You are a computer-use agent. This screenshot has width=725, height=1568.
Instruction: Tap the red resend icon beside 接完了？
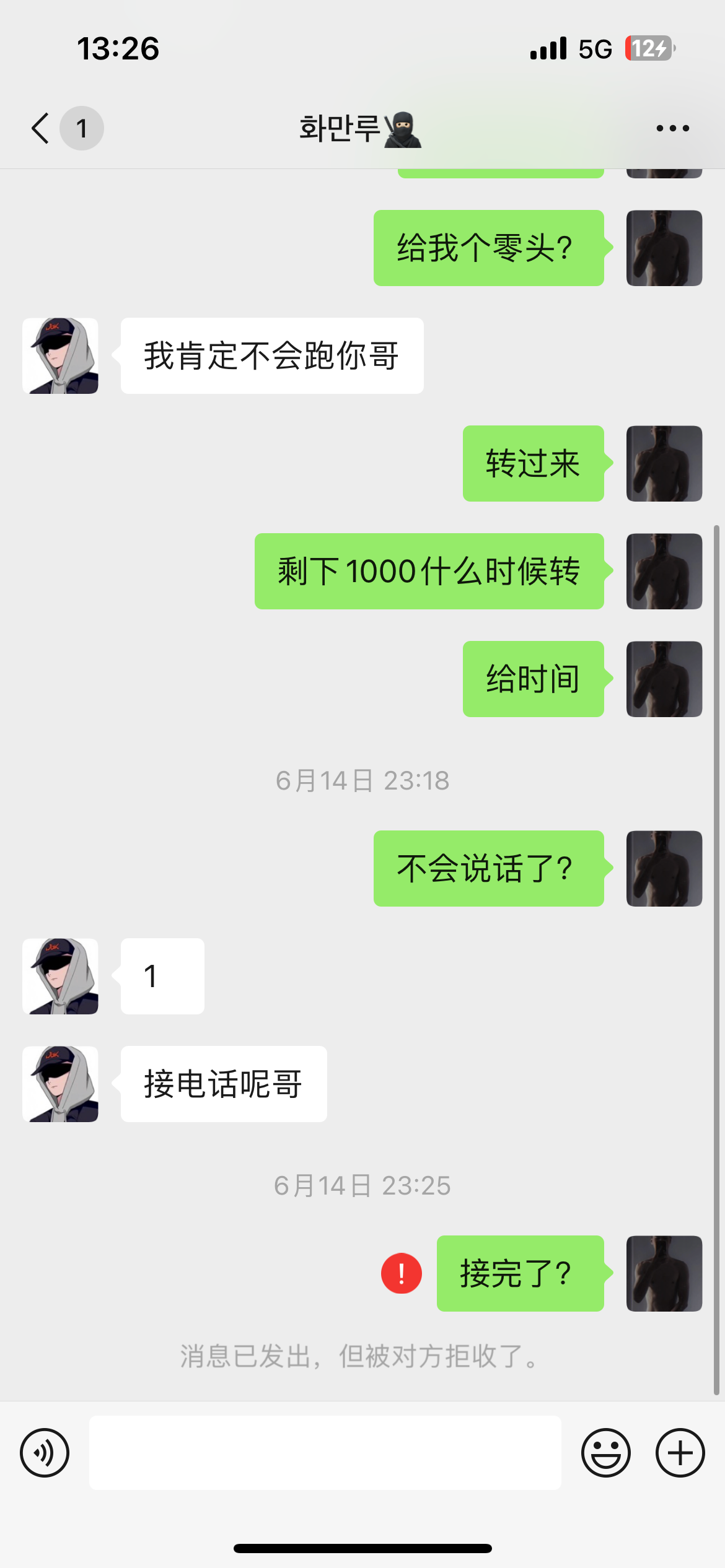click(x=402, y=1273)
